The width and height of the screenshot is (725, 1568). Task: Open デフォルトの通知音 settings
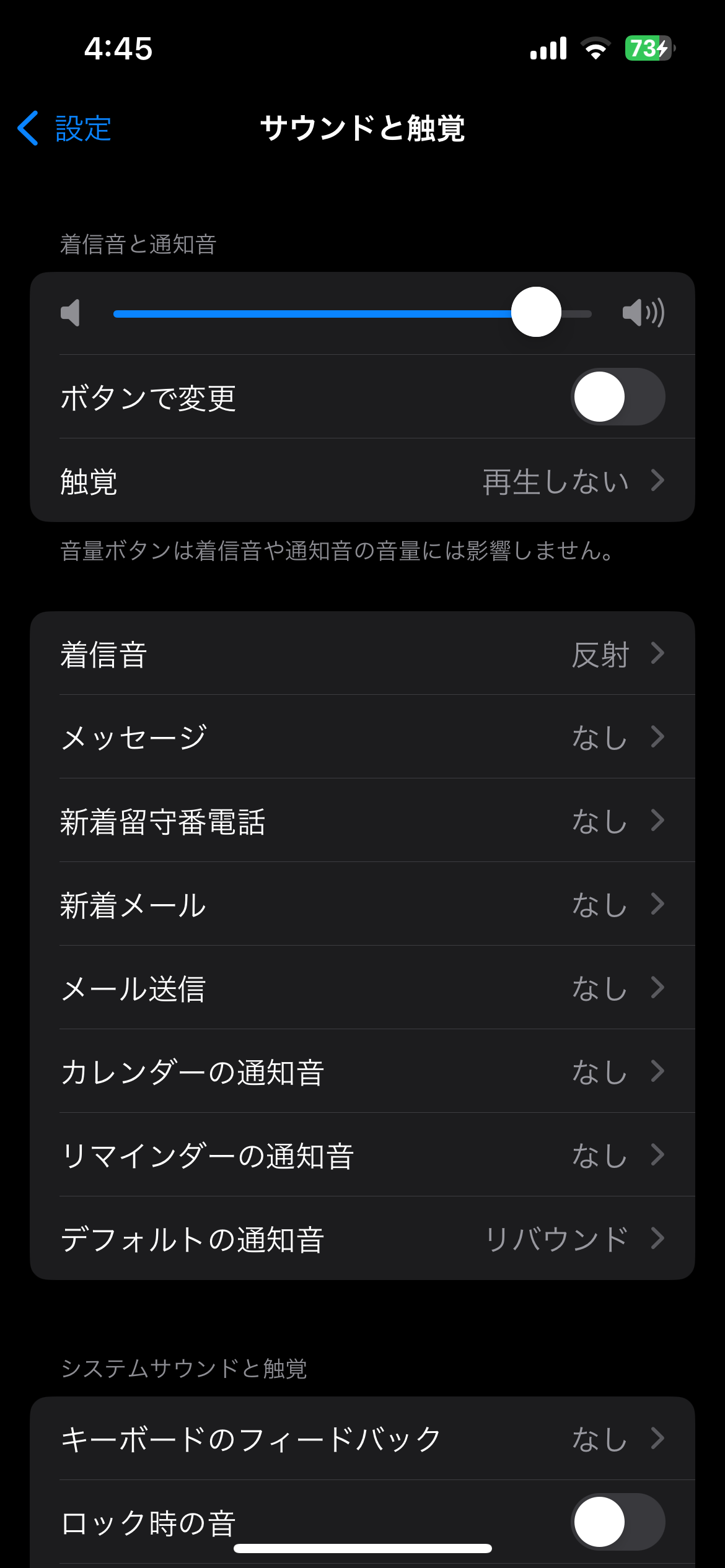pyautogui.click(x=362, y=1239)
